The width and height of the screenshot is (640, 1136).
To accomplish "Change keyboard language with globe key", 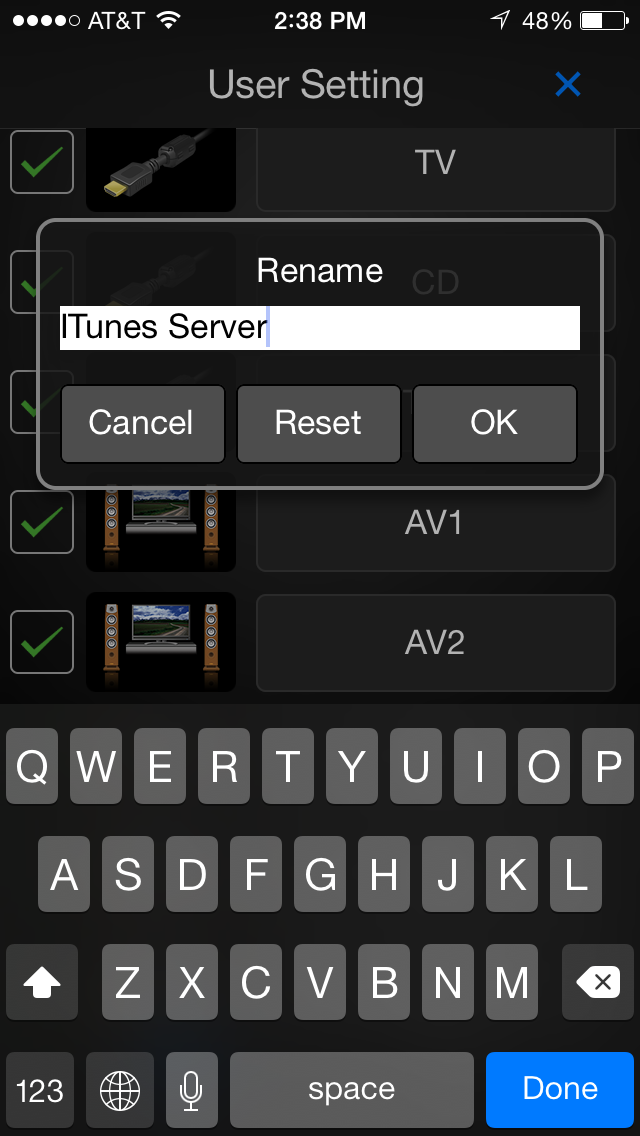I will [120, 1089].
